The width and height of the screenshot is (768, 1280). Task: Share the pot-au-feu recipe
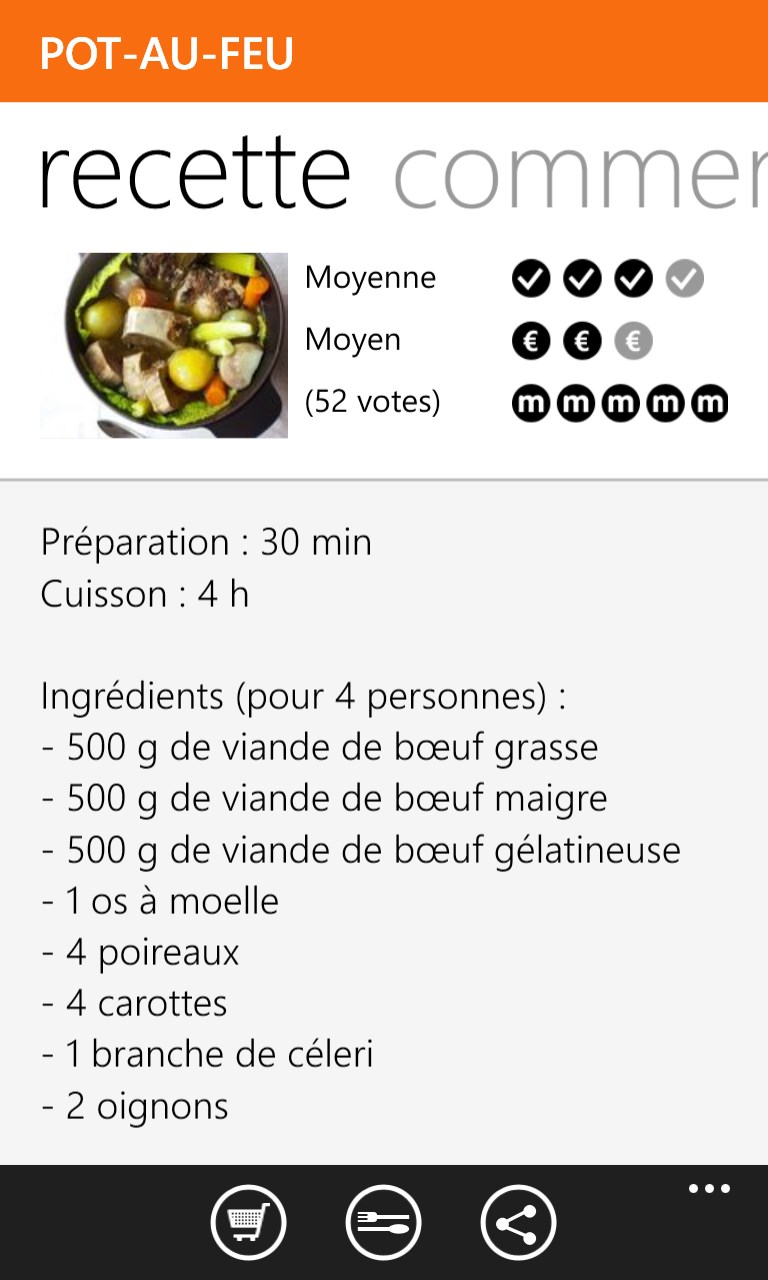point(518,1222)
